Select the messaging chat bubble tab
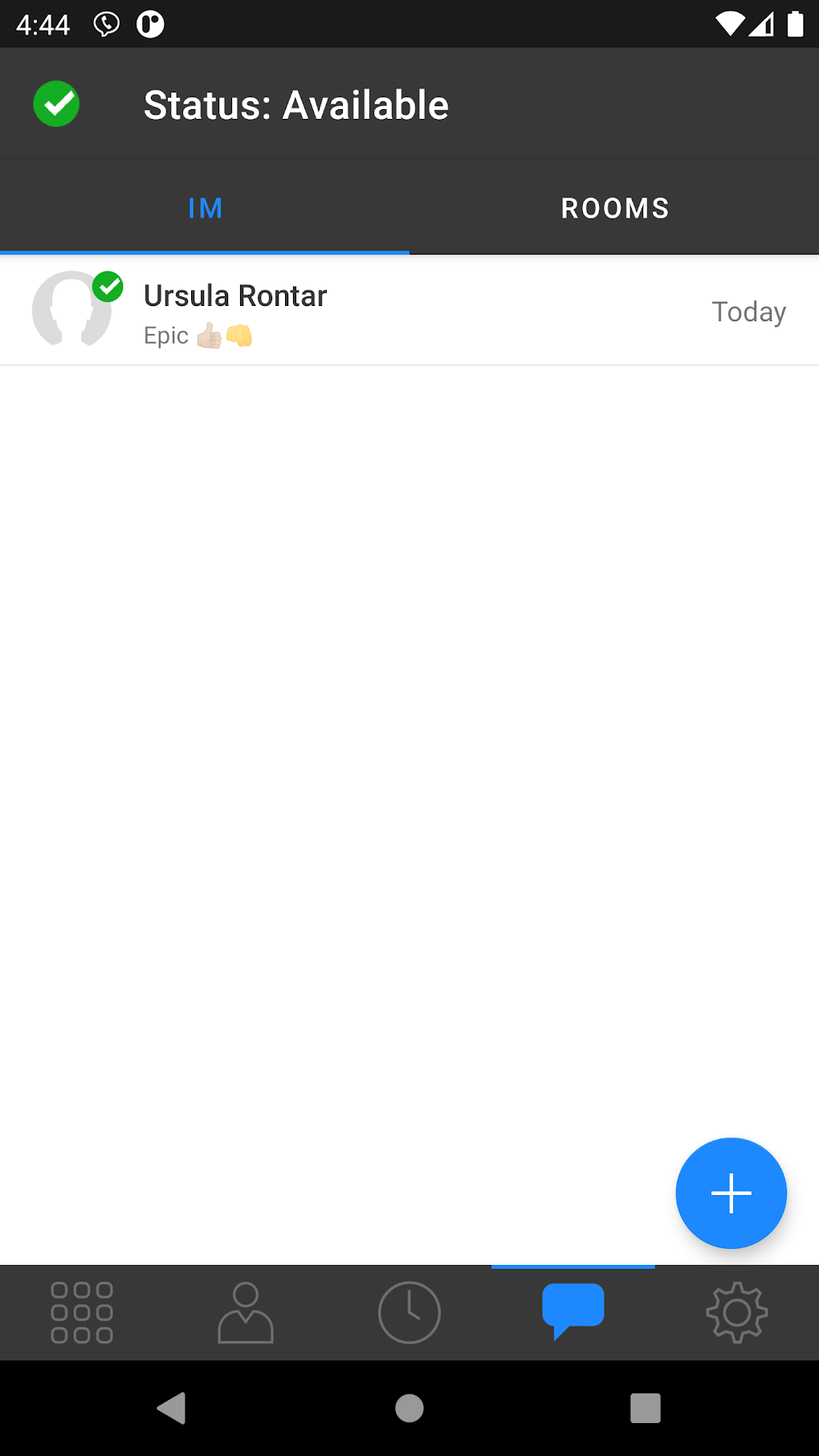The width and height of the screenshot is (819, 1456). click(x=573, y=1311)
